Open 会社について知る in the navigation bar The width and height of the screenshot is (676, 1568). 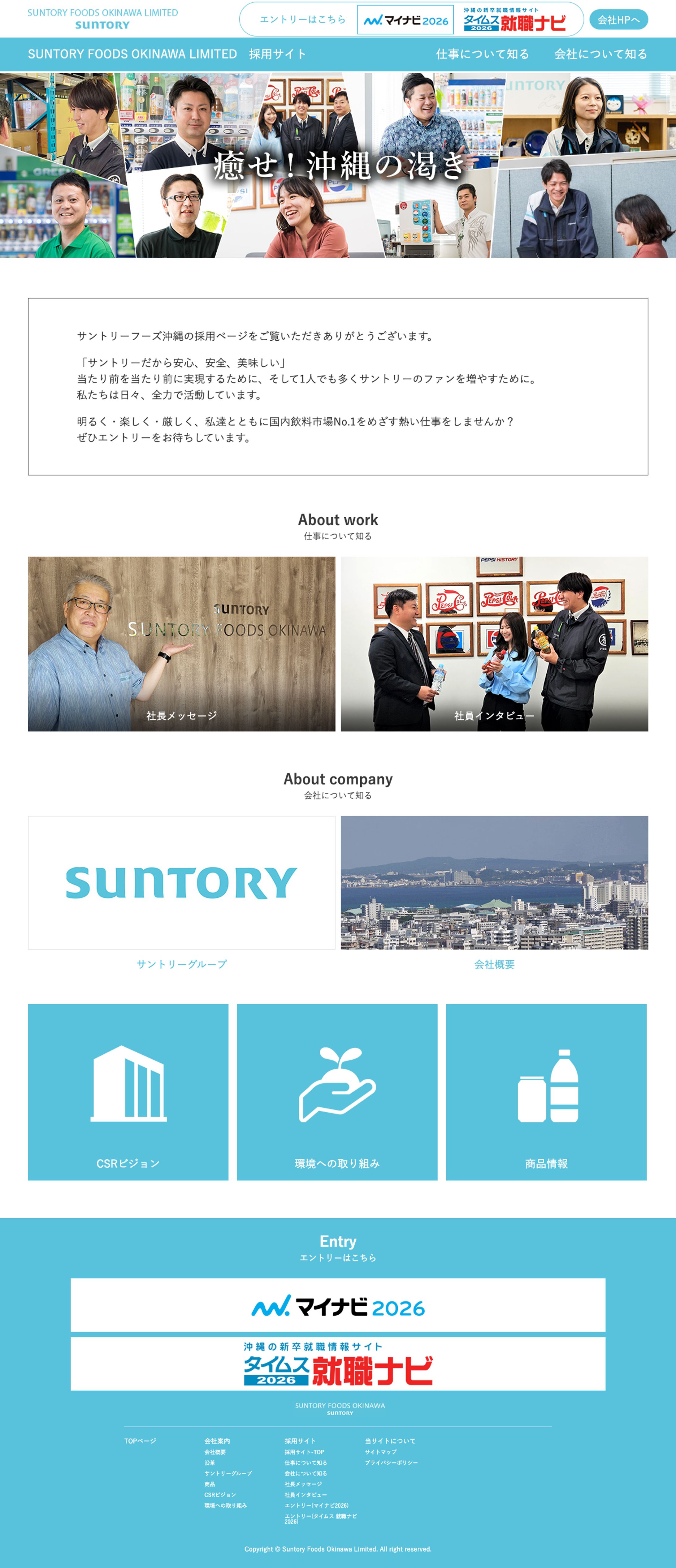(600, 54)
